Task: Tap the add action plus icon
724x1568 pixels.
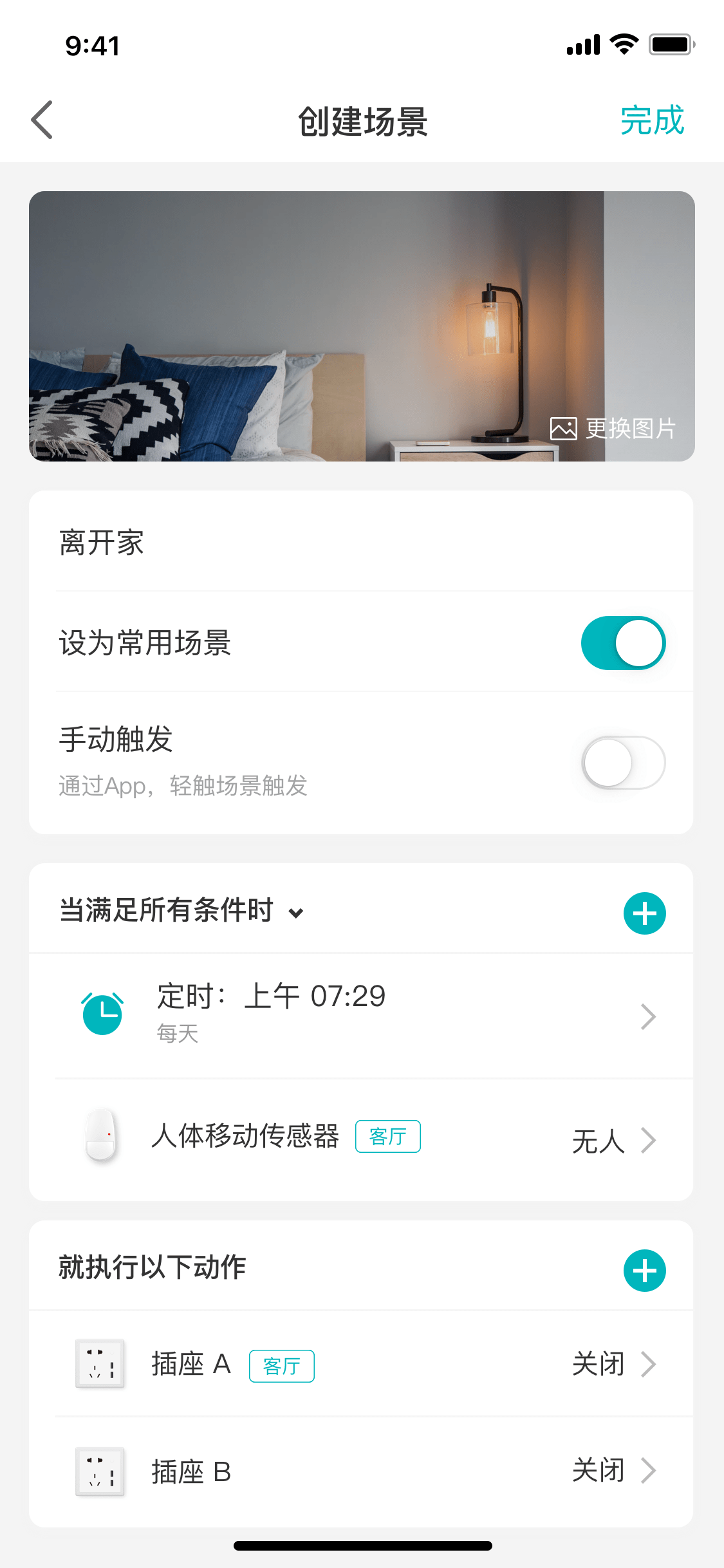Action: click(x=644, y=1269)
